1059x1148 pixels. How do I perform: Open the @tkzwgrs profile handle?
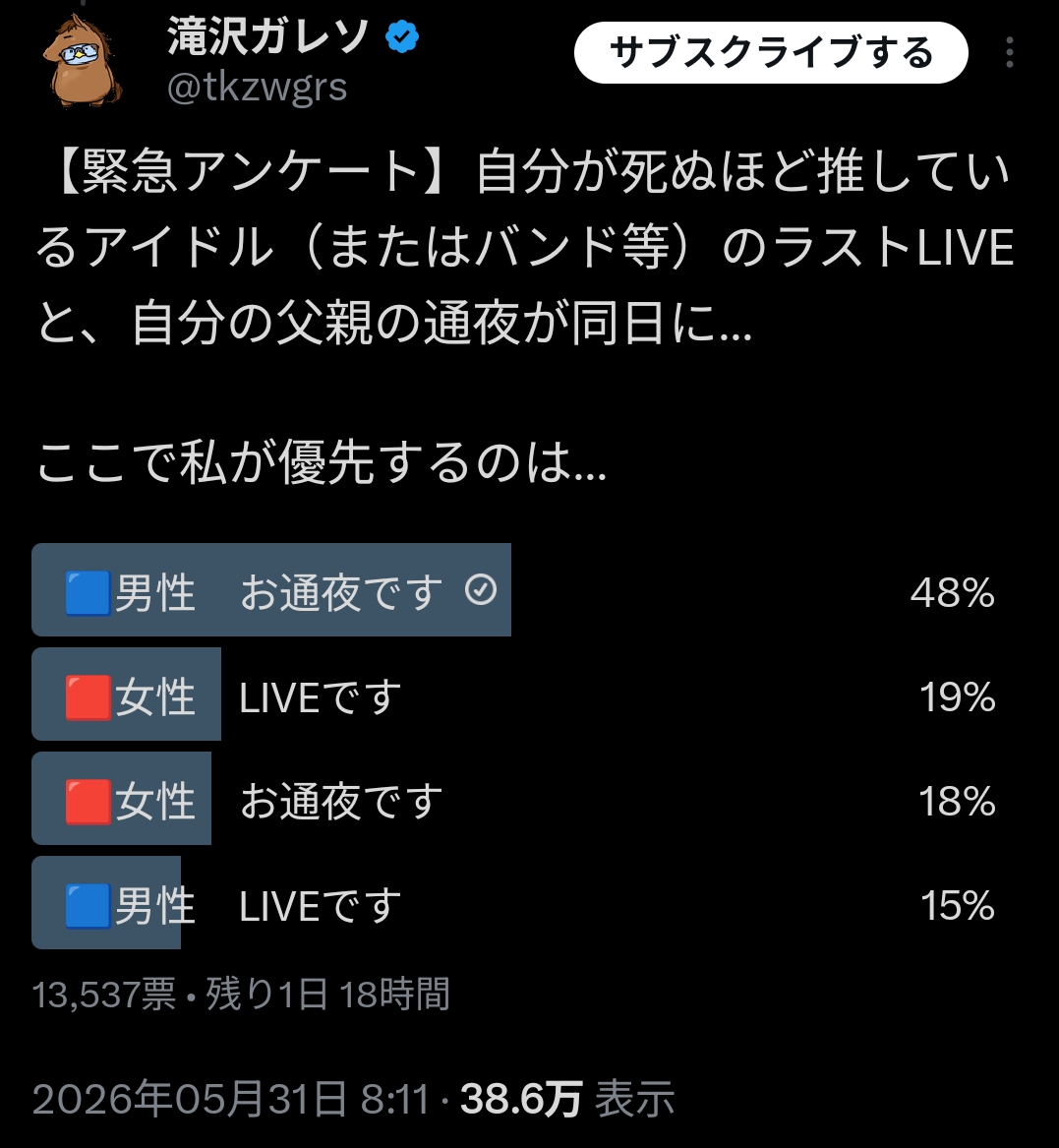[257, 88]
